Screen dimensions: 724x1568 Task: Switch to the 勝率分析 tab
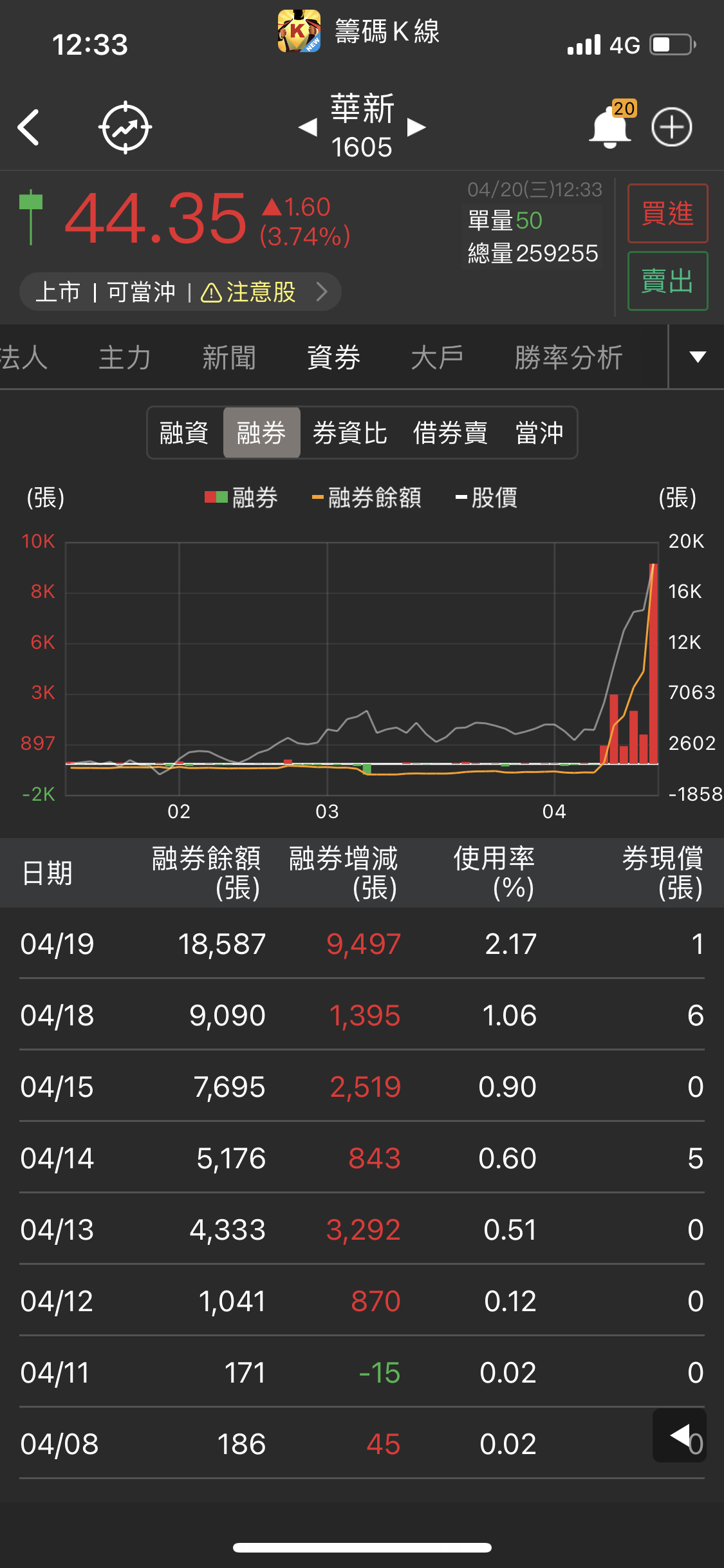pyautogui.click(x=568, y=357)
